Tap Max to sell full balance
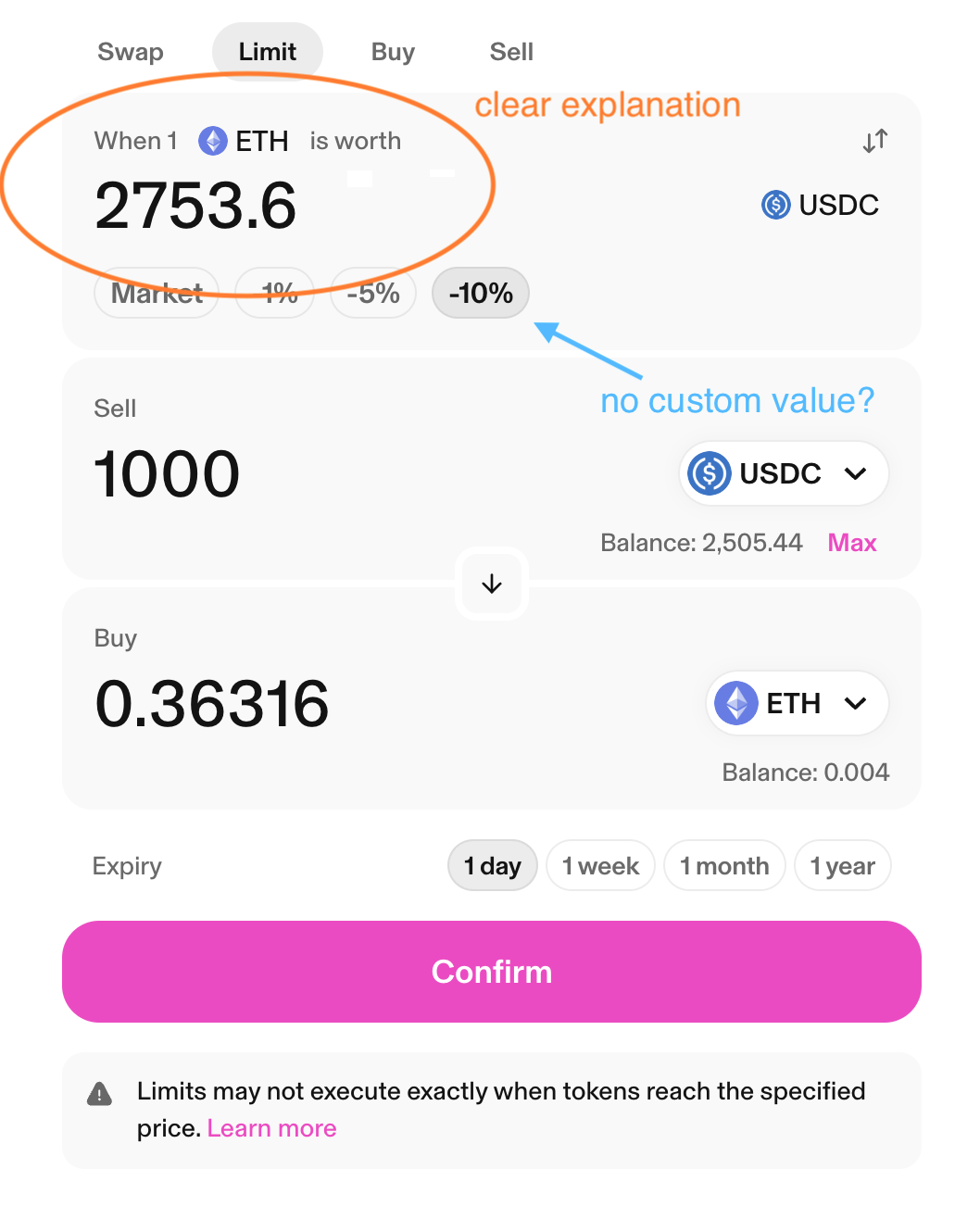Image resolution: width=980 pixels, height=1219 pixels. tap(851, 543)
